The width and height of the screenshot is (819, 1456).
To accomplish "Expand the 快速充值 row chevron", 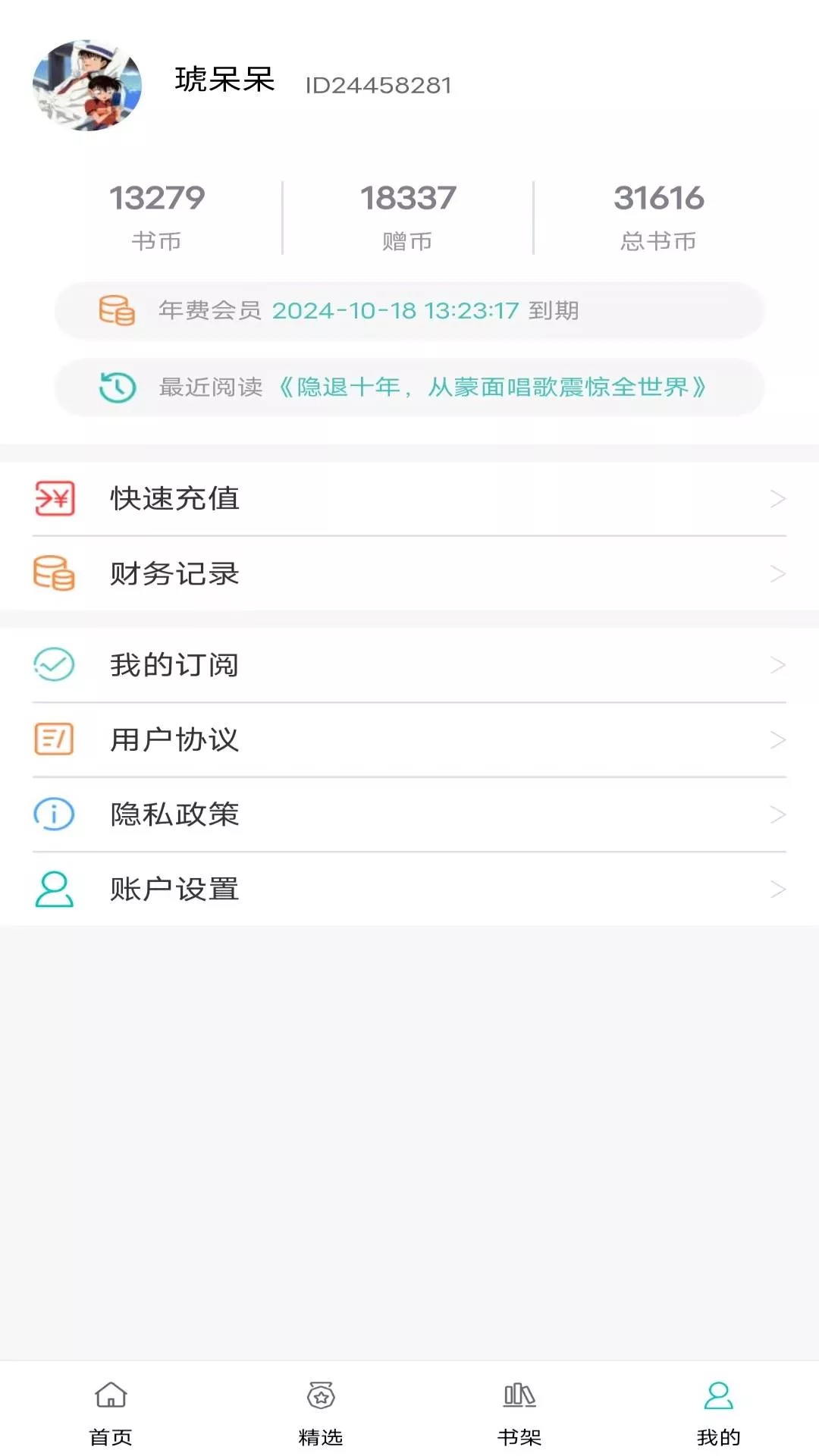I will pos(778,499).
